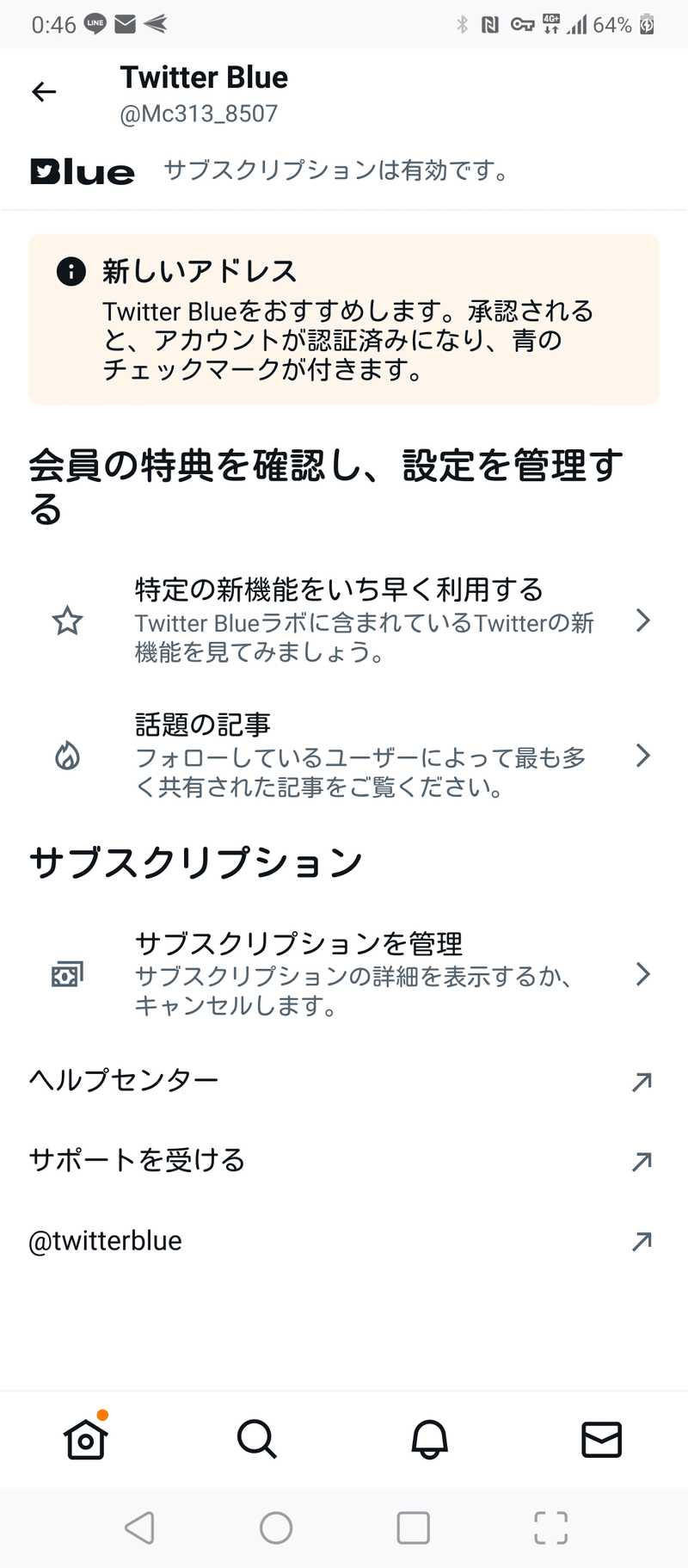Open the 話題の記事 row
Screen dimensions: 688x1568
click(x=344, y=755)
